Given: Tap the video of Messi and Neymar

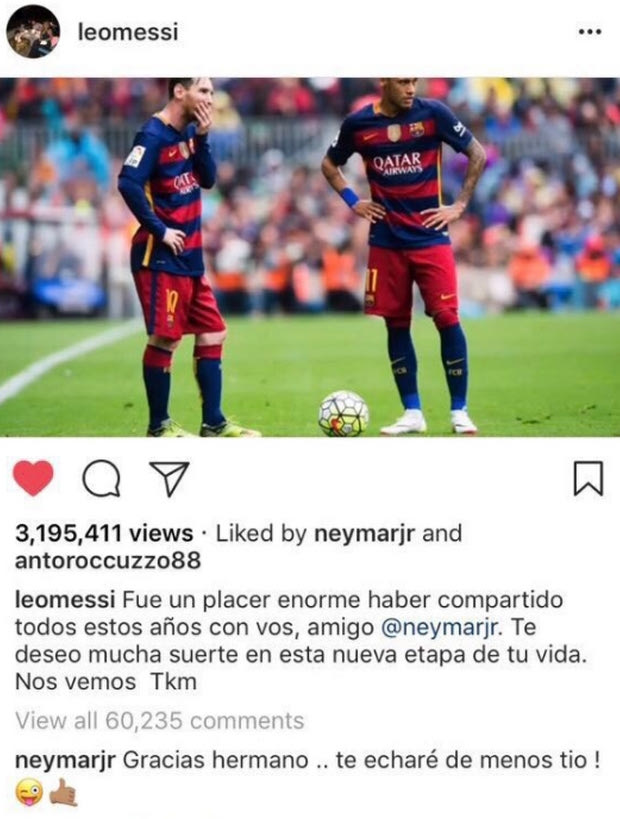Looking at the screenshot, I should [310, 257].
